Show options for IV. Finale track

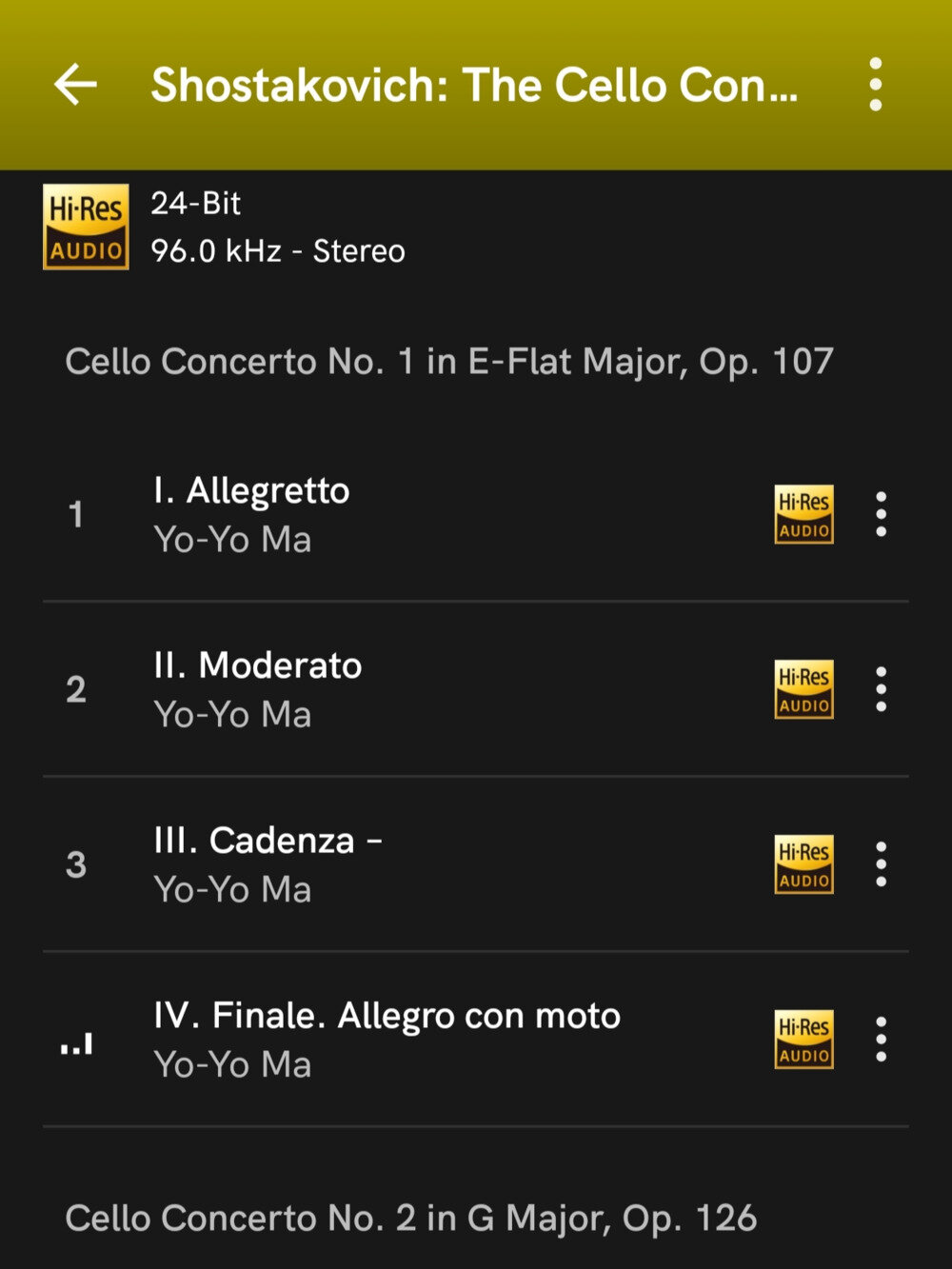point(882,1039)
